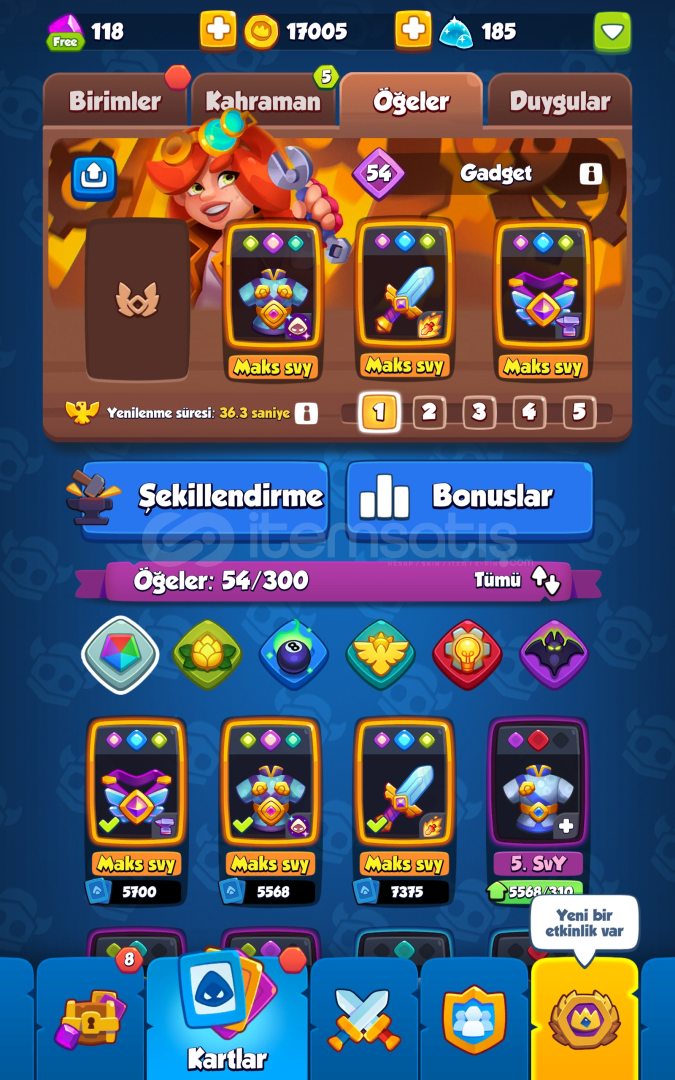Go to the battle crossed swords tab

364,1019
